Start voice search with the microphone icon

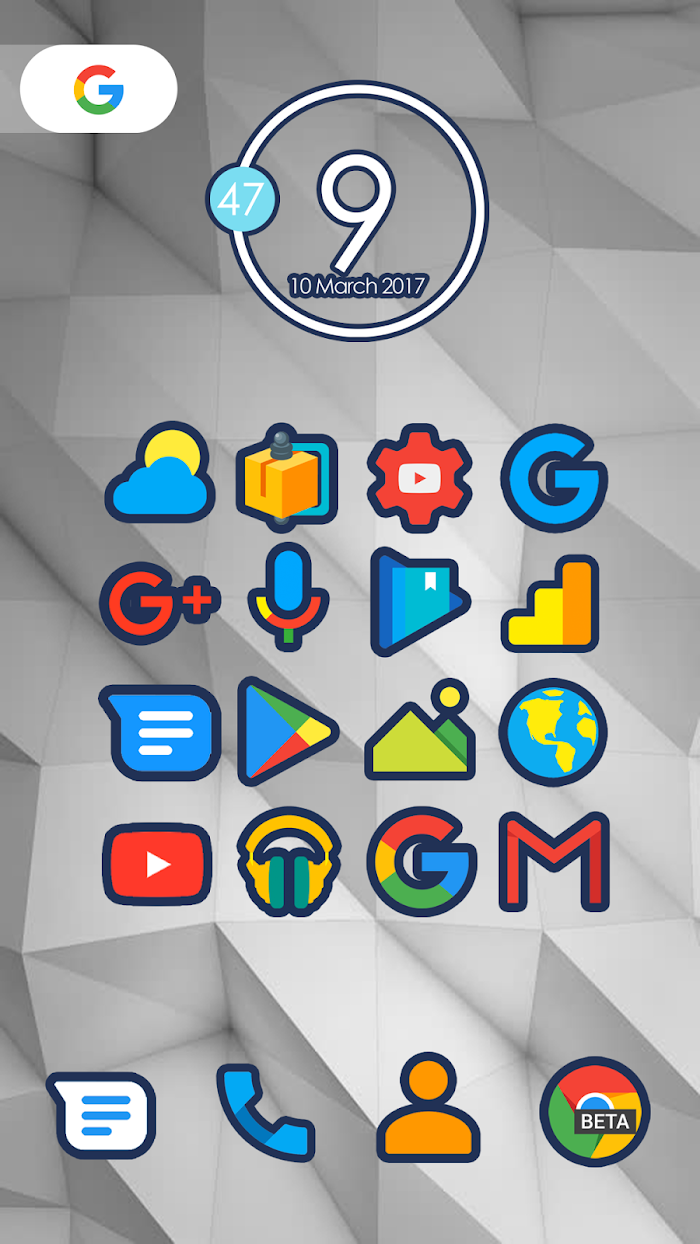click(288, 596)
